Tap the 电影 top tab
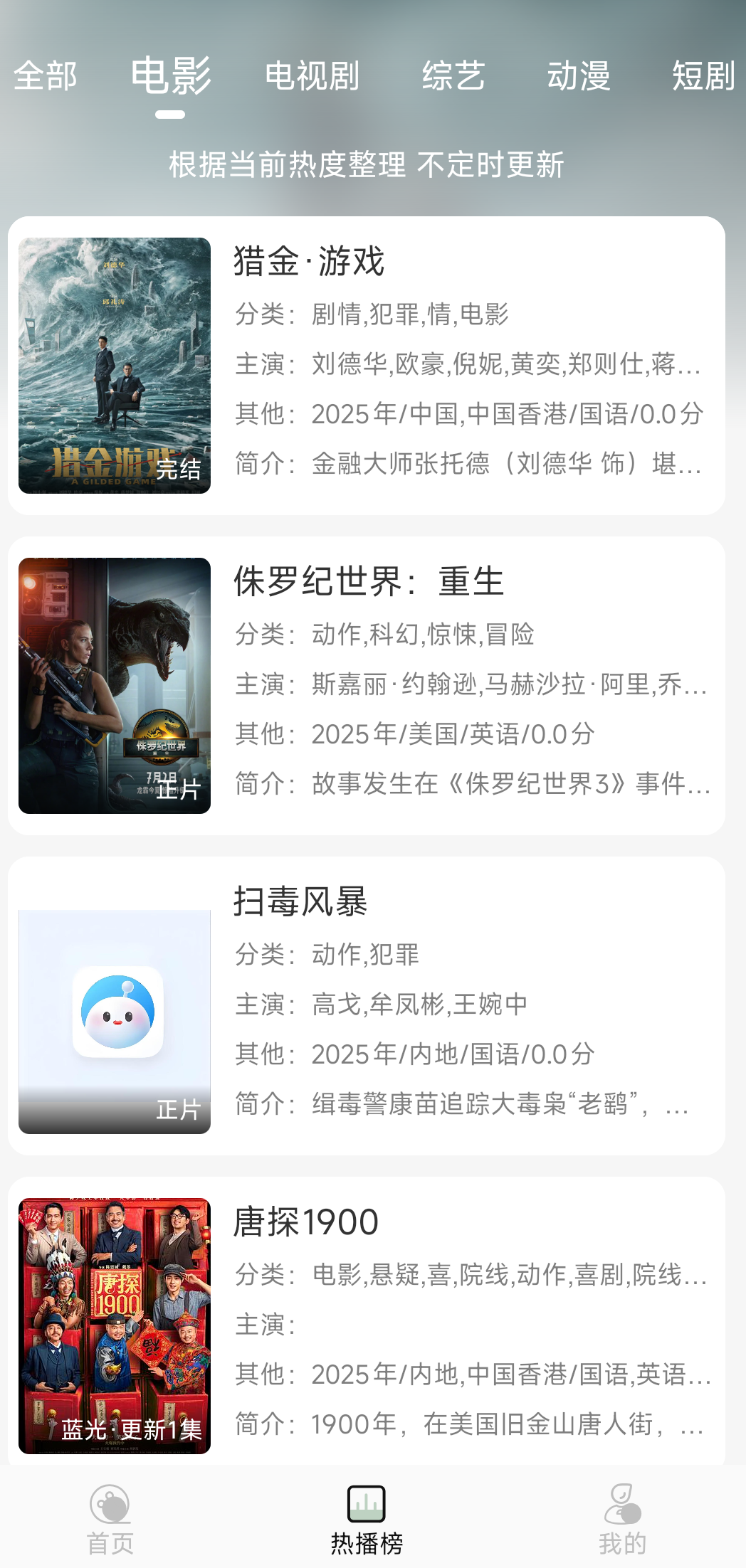The image size is (746, 1568). pyautogui.click(x=171, y=76)
